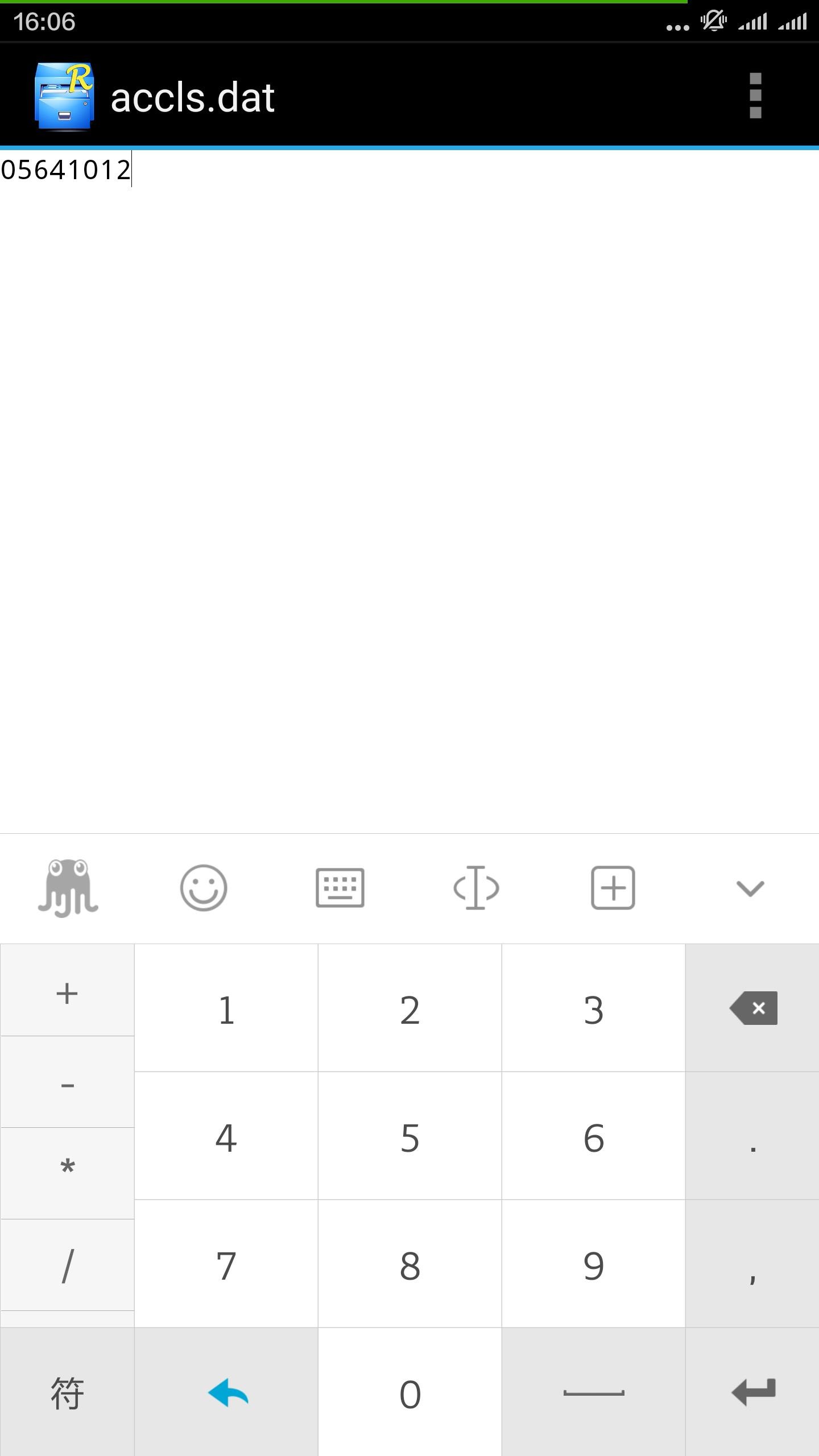This screenshot has width=819, height=1456.
Task: Hide the keyboard with the down chevron
Action: (x=750, y=888)
